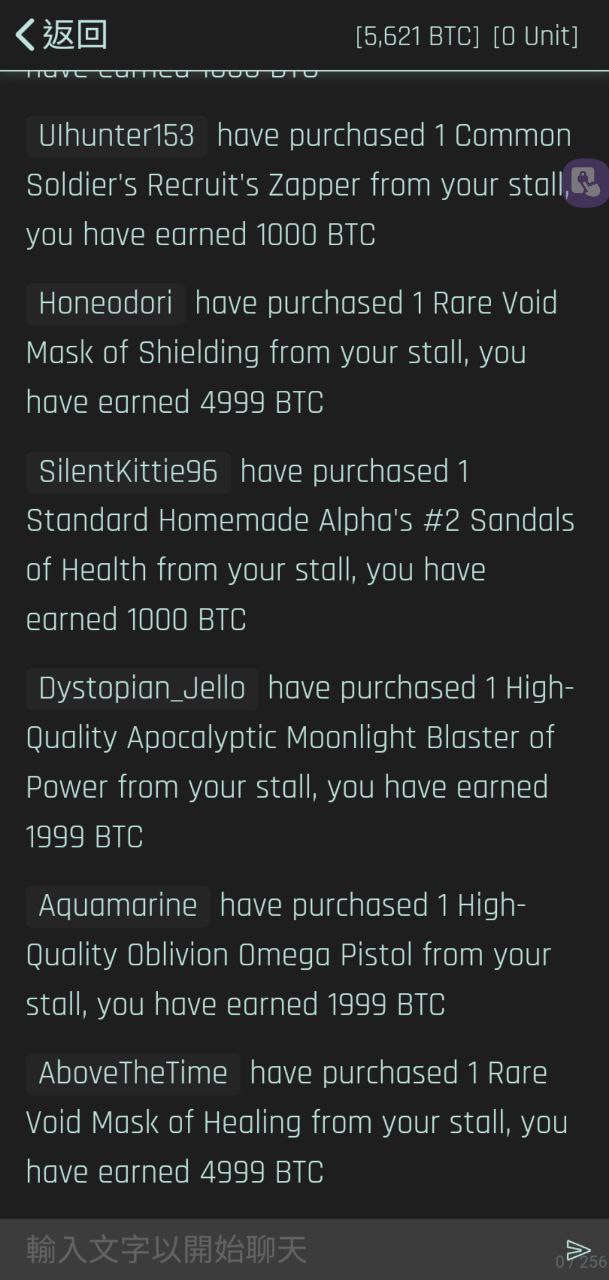Open AboveTheTime's username tag

pos(132,1073)
